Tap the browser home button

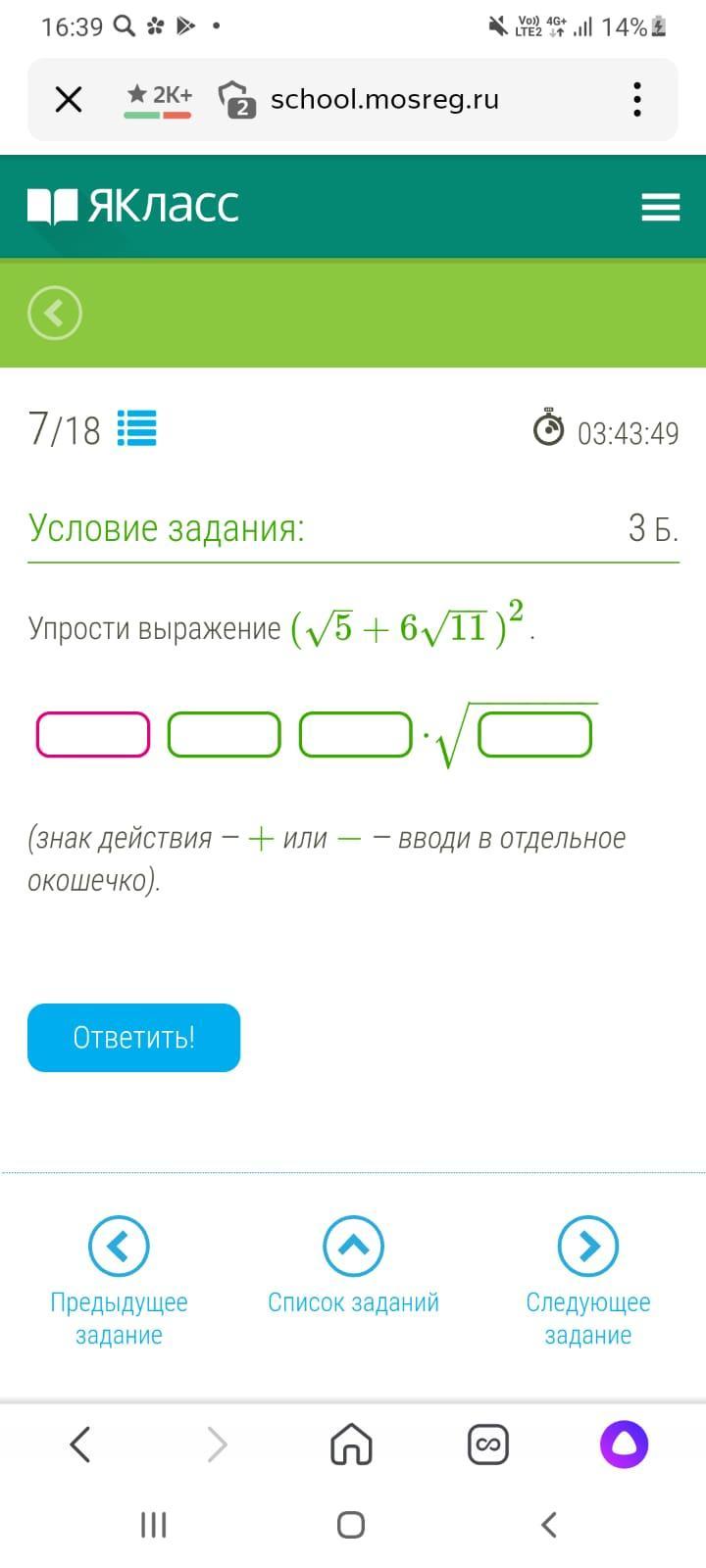(351, 1444)
